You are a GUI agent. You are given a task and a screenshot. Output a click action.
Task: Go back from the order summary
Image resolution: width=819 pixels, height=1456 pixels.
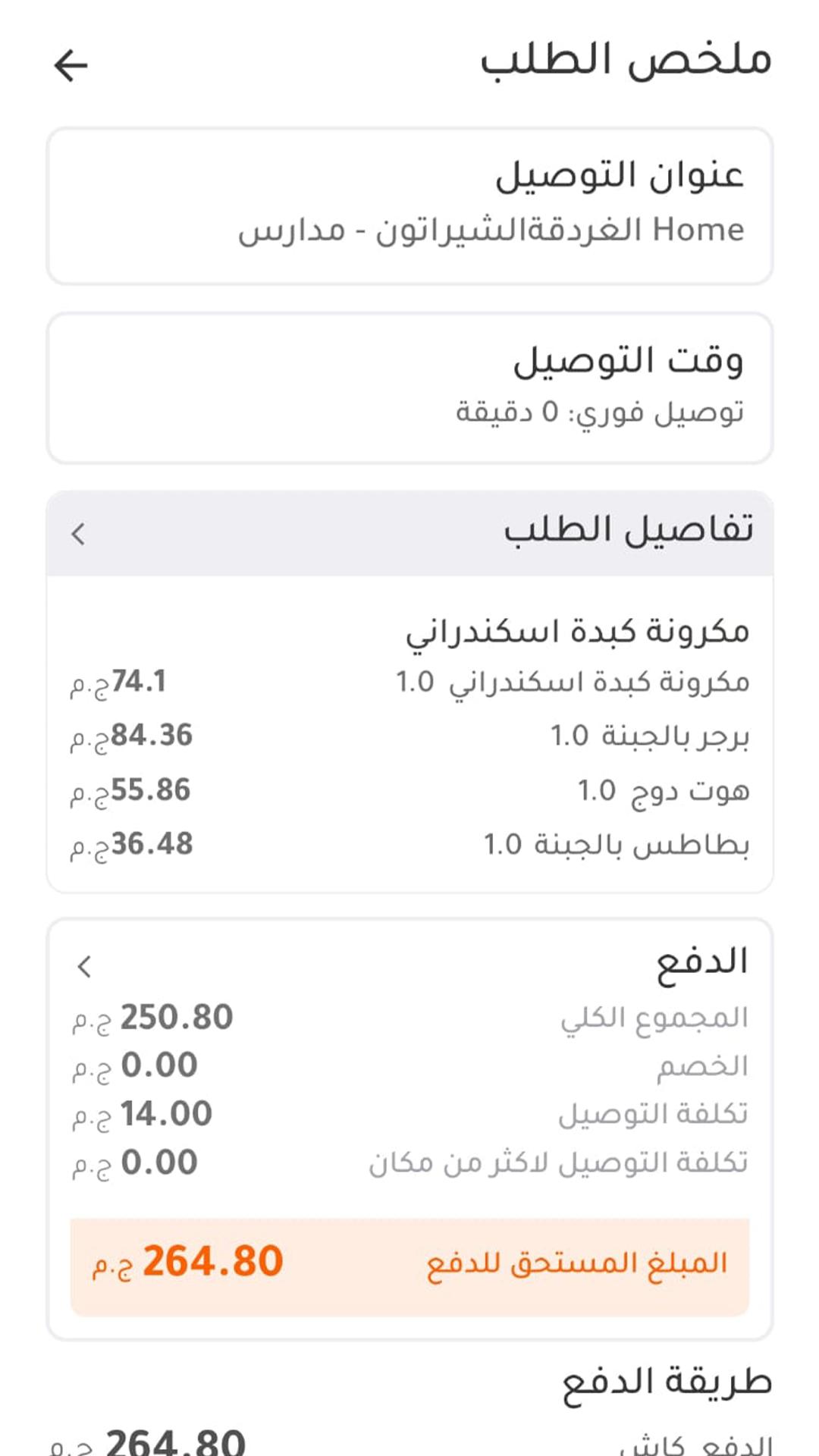coord(71,65)
